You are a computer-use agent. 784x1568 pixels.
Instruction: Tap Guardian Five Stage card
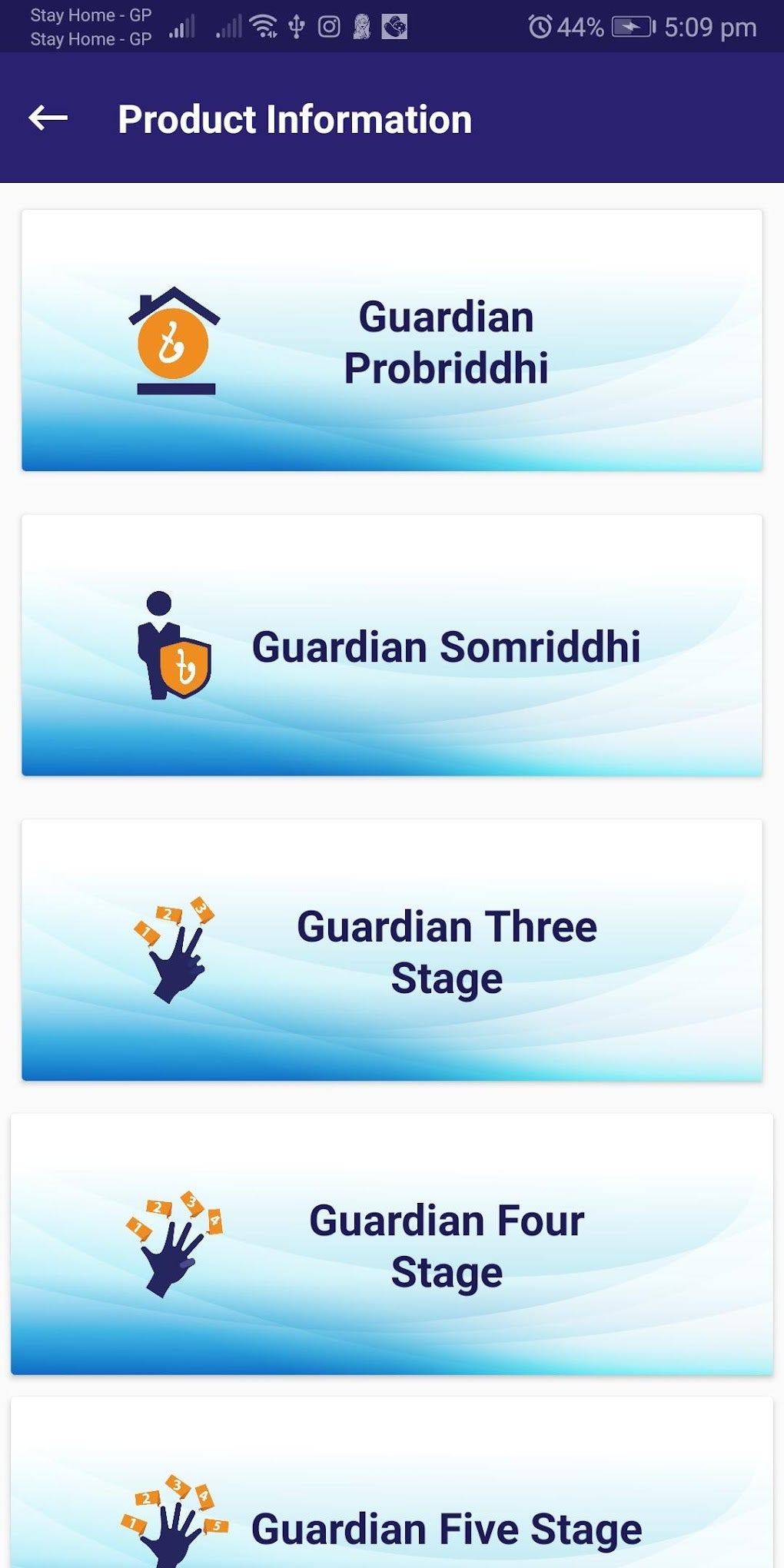[390, 1526]
